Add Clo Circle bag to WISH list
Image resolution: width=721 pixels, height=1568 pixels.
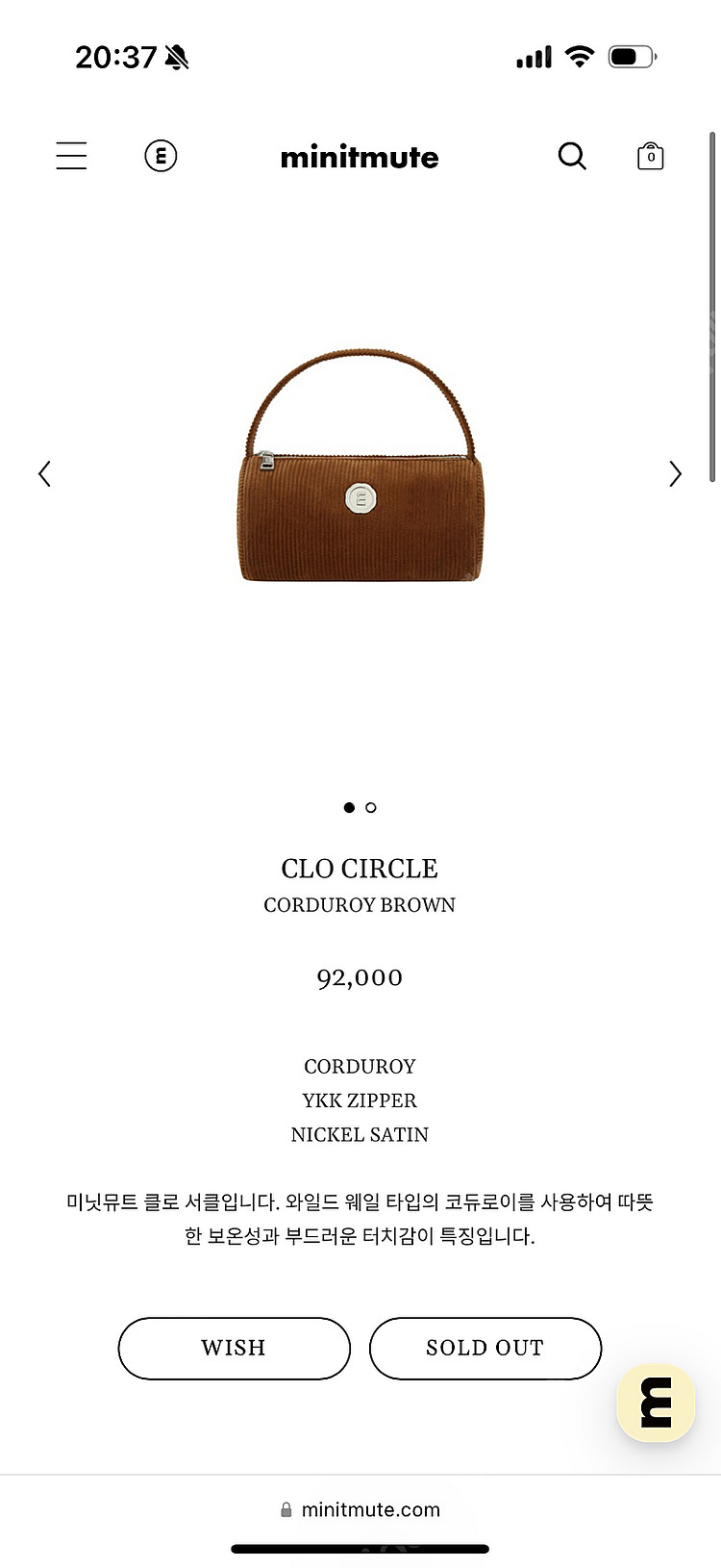(x=234, y=1348)
